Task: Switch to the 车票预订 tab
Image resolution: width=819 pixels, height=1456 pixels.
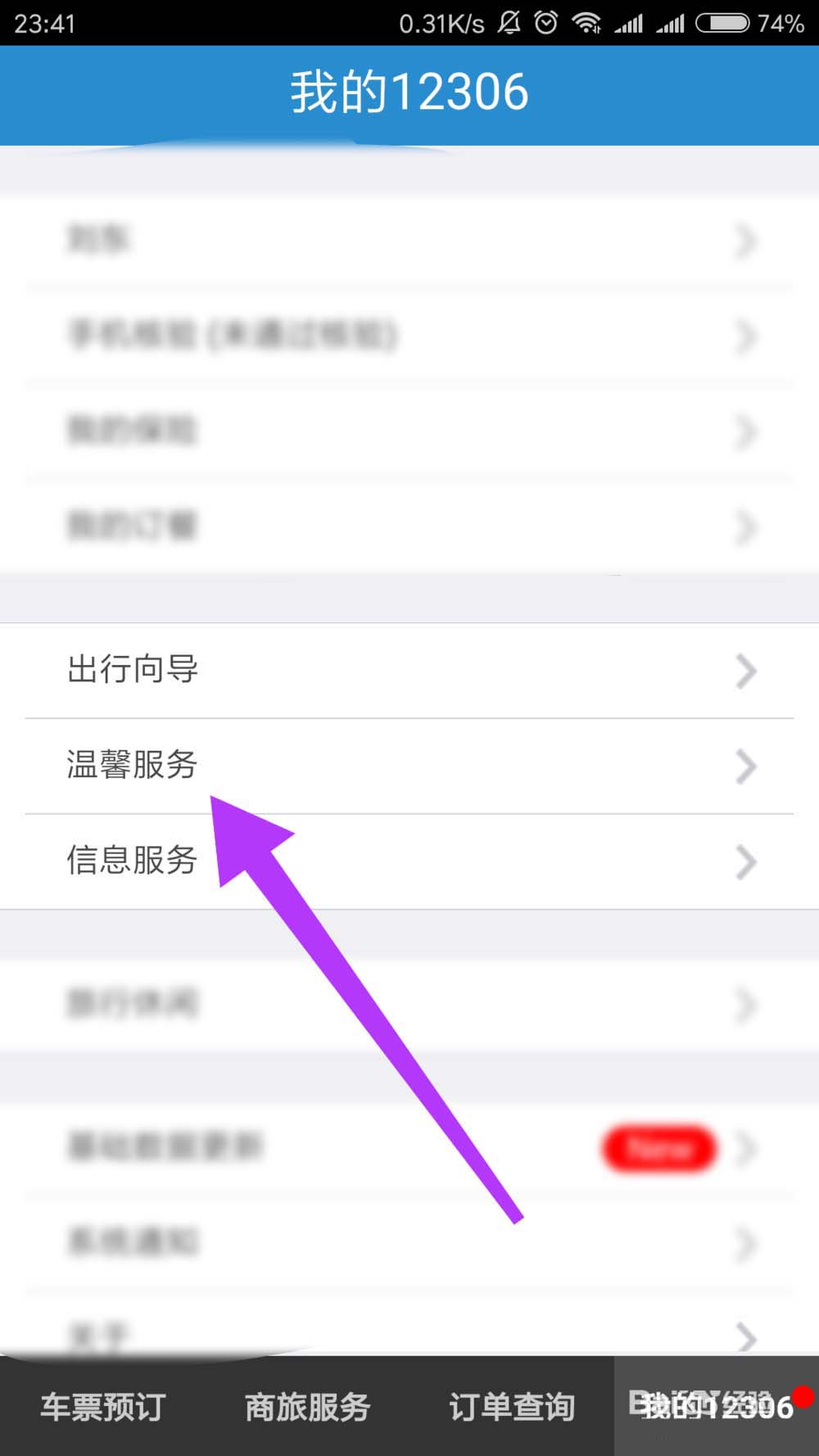Action: pos(103,1407)
